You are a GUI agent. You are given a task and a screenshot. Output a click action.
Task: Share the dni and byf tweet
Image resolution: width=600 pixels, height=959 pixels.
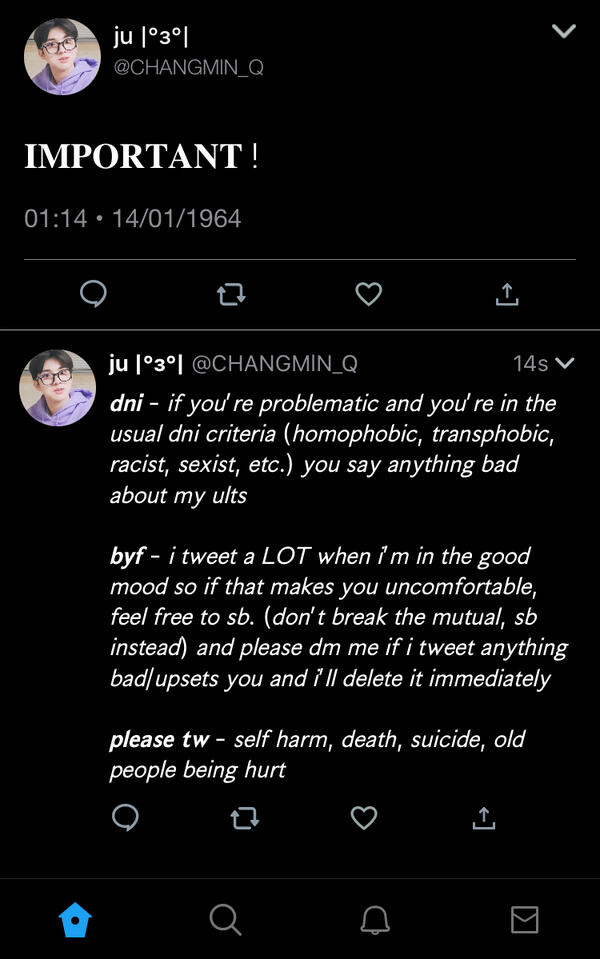483,818
